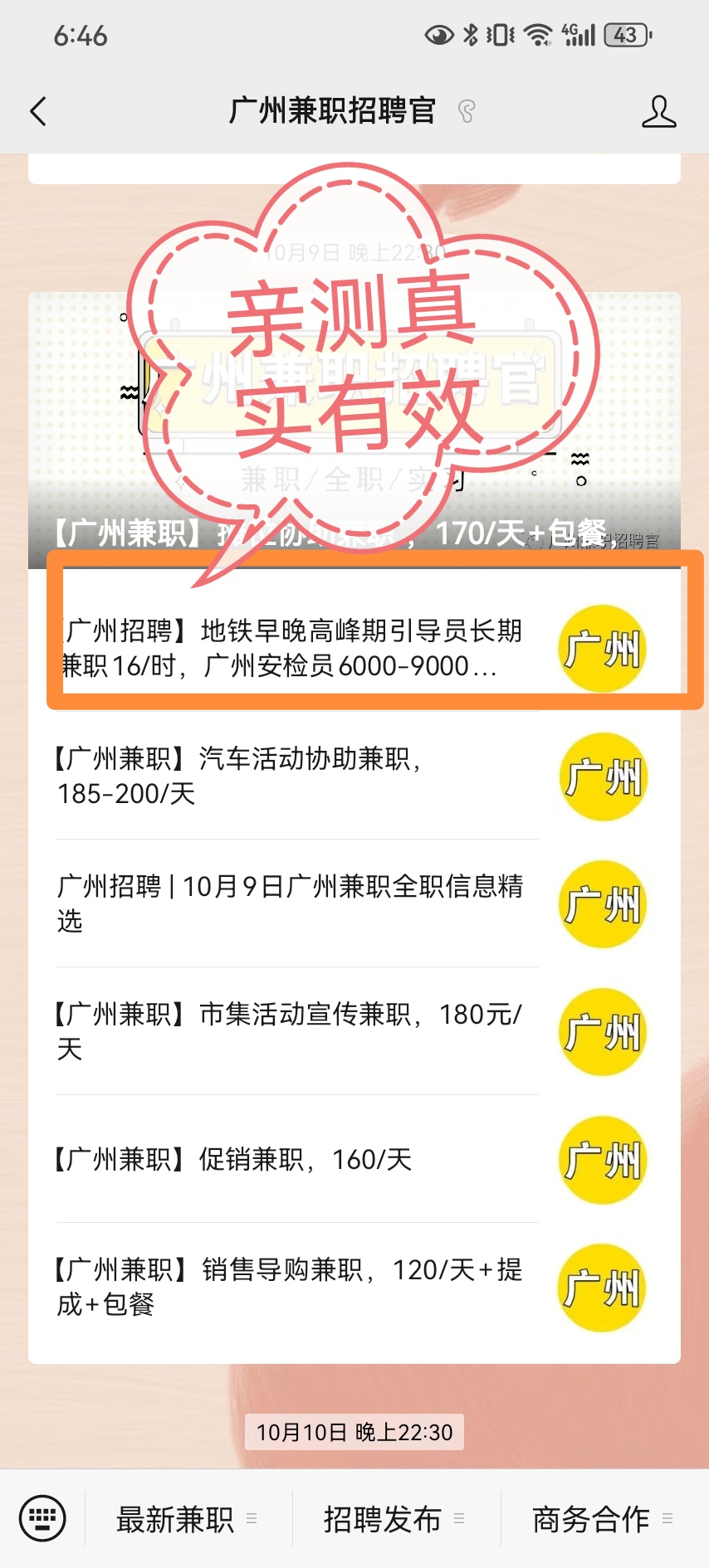Open 地铁早晚高峰期引导员 recruitment article

point(292,648)
